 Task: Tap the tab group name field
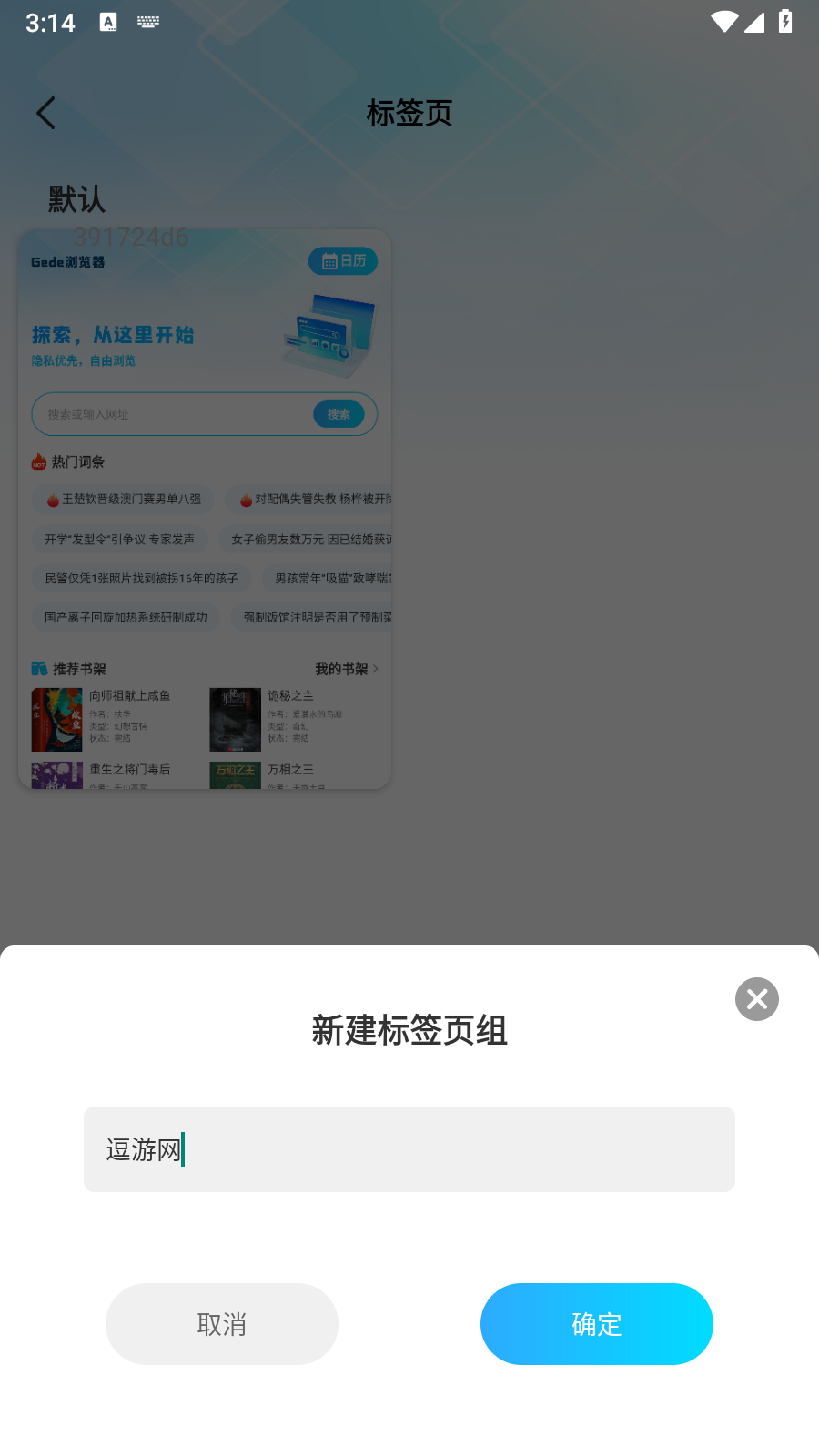409,1149
